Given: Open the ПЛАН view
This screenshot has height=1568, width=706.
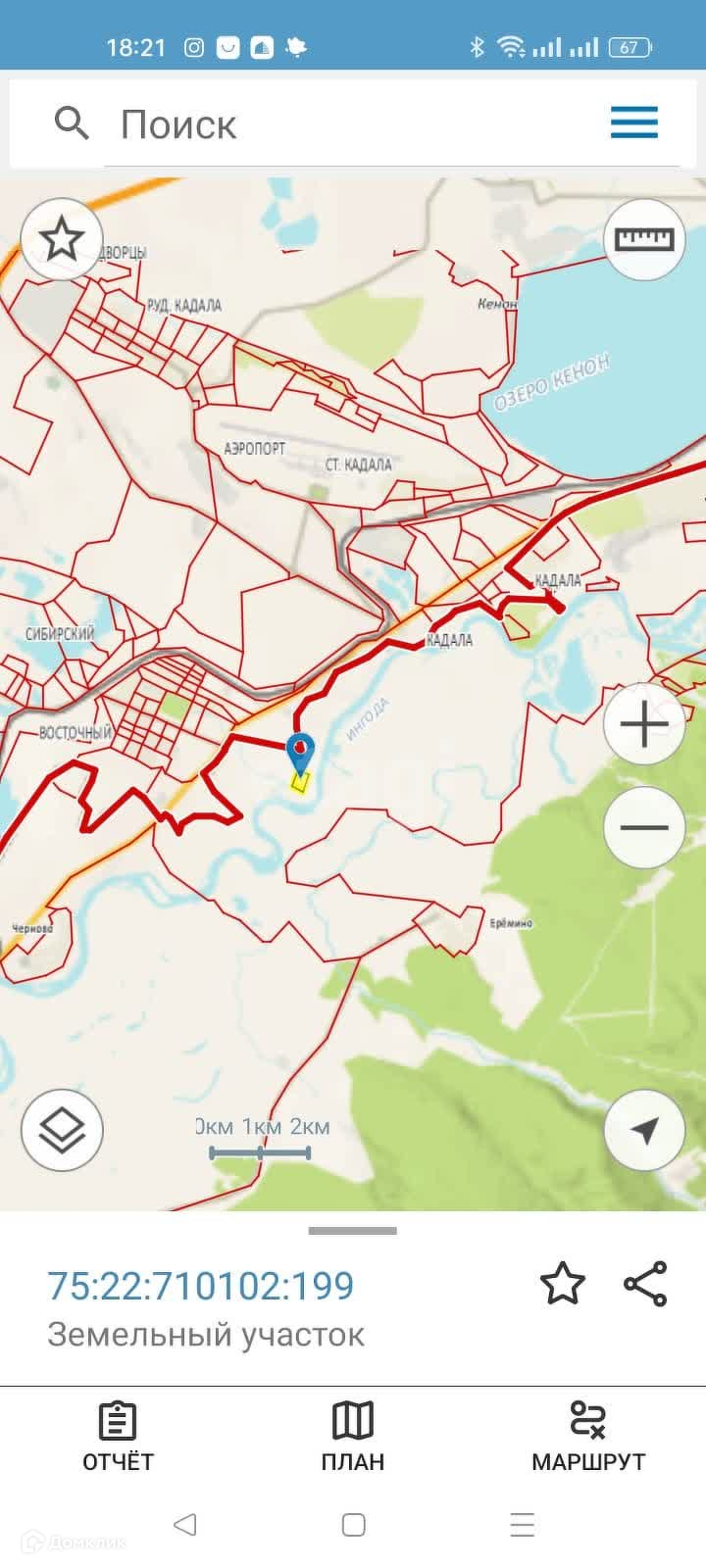Looking at the screenshot, I should [x=353, y=1437].
